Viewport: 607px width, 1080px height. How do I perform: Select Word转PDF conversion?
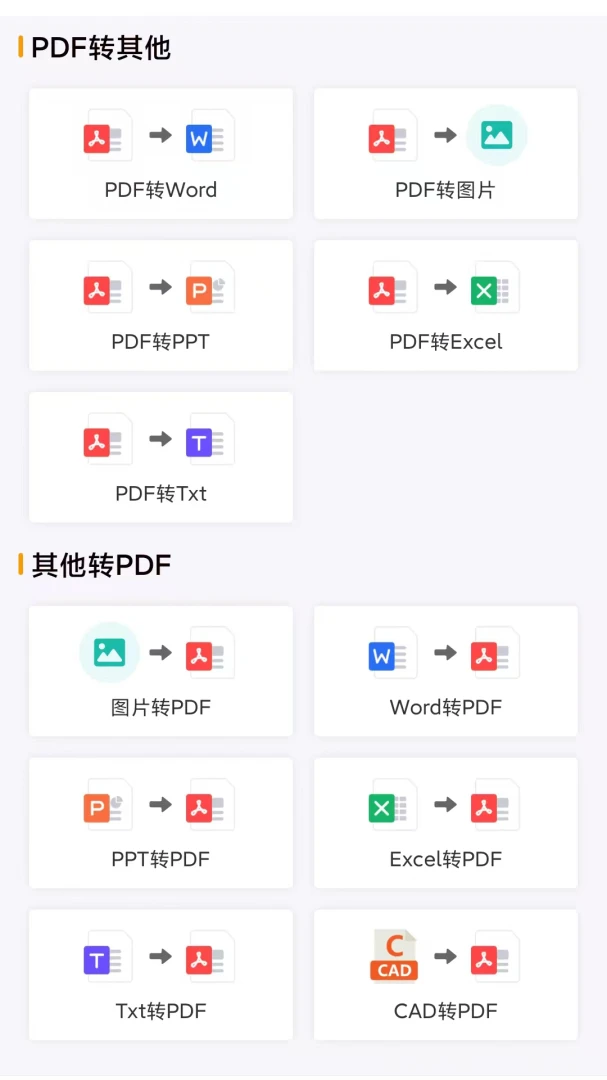click(x=445, y=671)
